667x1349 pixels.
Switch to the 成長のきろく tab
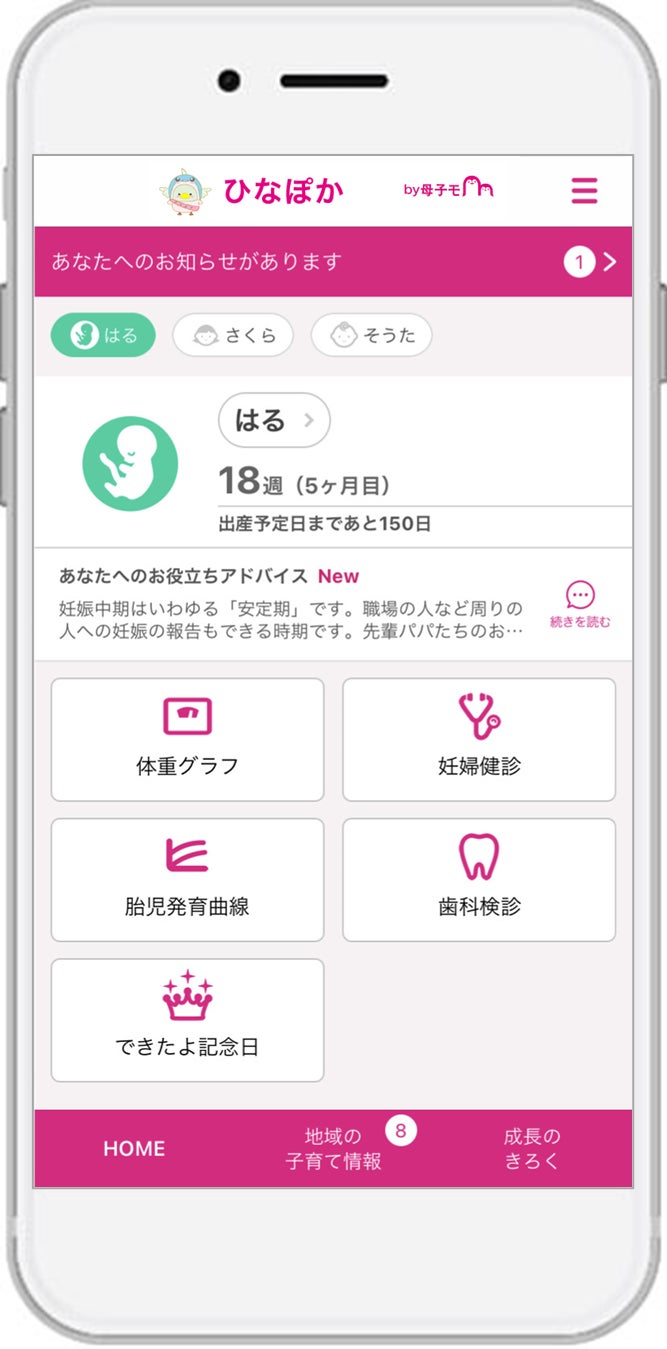[532, 1149]
